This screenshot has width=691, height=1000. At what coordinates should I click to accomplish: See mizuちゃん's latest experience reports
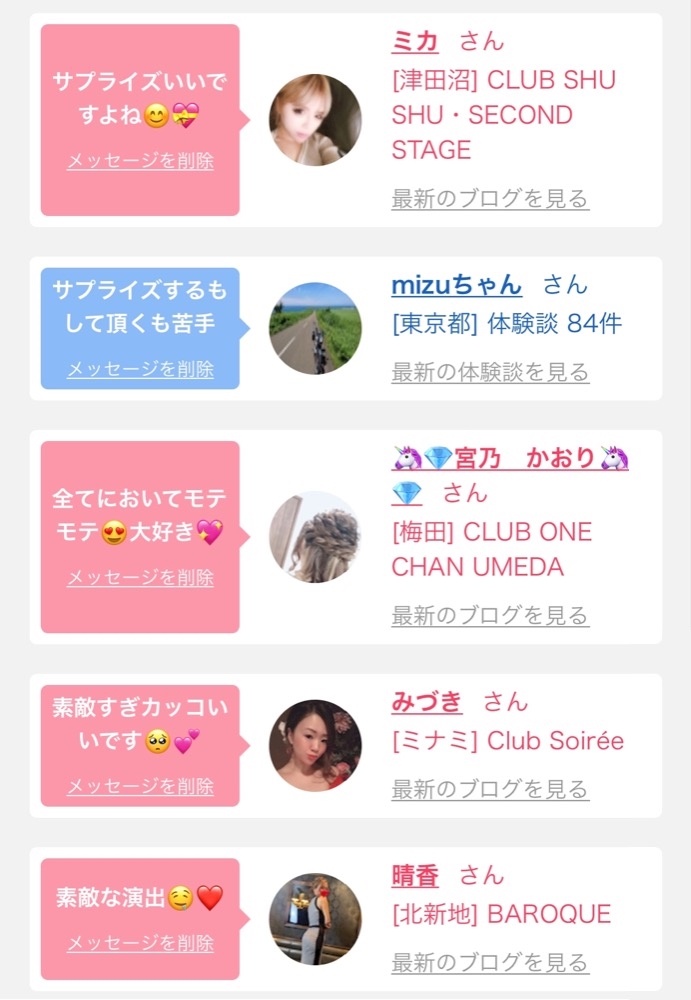click(490, 372)
